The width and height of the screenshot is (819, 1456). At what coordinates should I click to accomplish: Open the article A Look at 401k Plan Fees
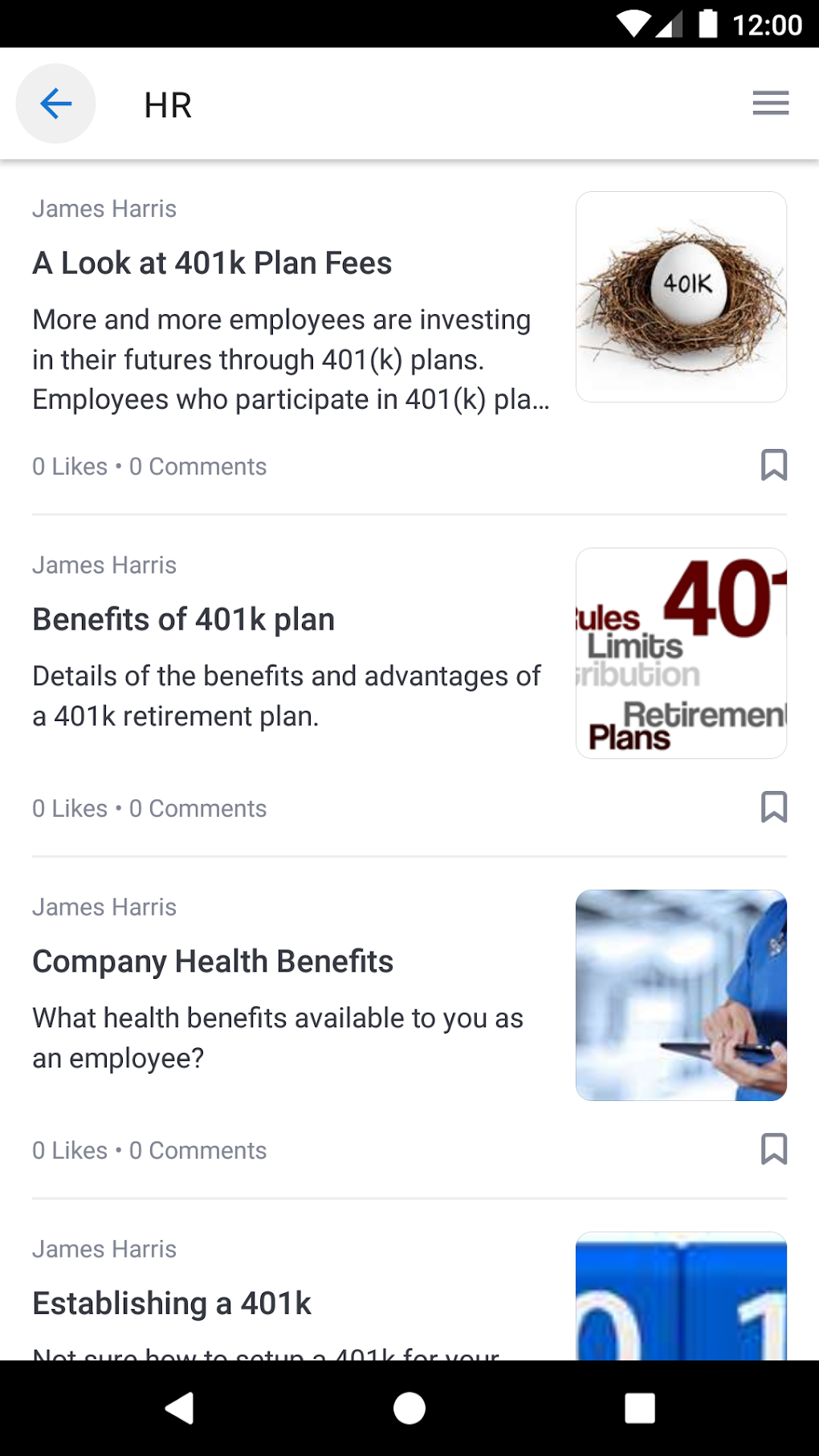[212, 263]
